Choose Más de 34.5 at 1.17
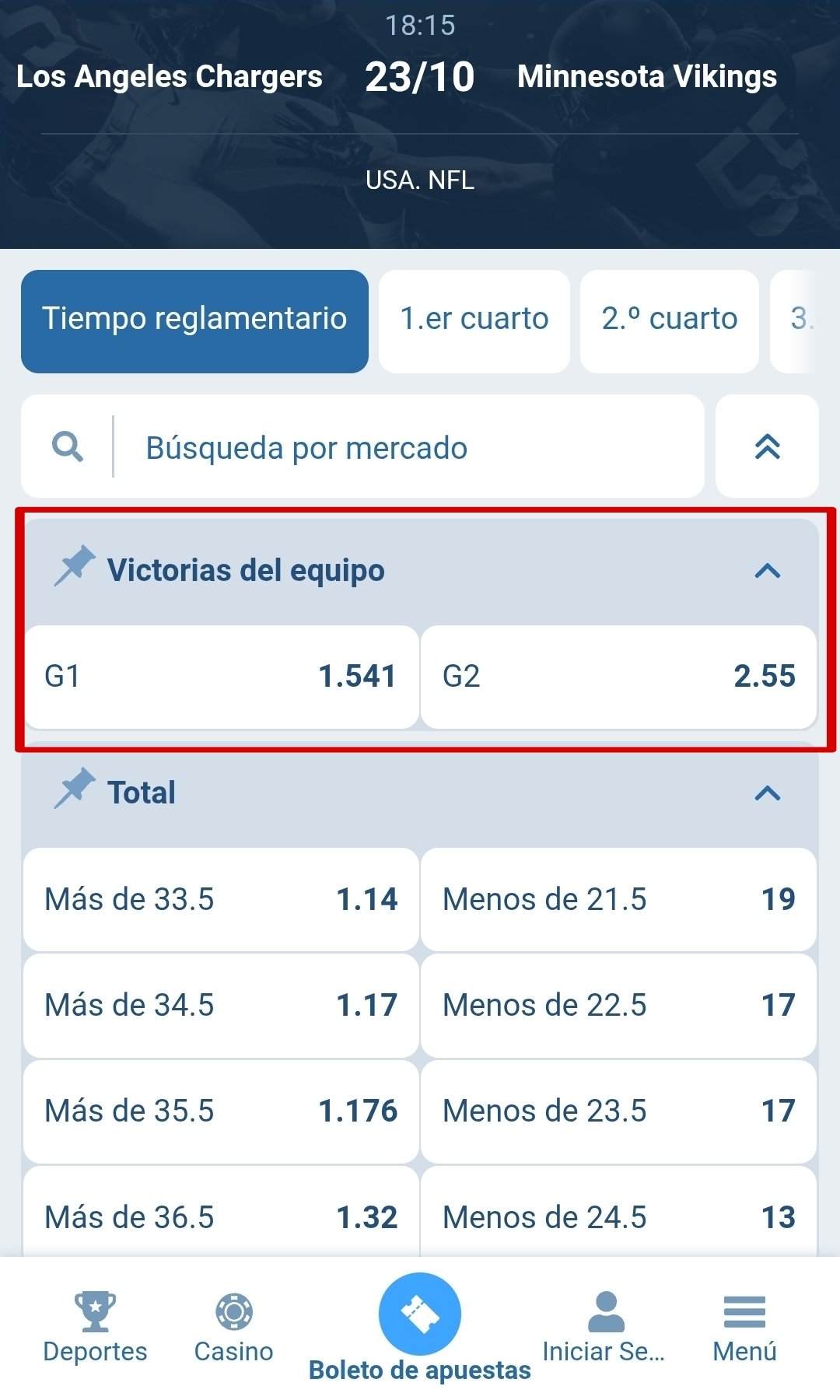 click(221, 1006)
